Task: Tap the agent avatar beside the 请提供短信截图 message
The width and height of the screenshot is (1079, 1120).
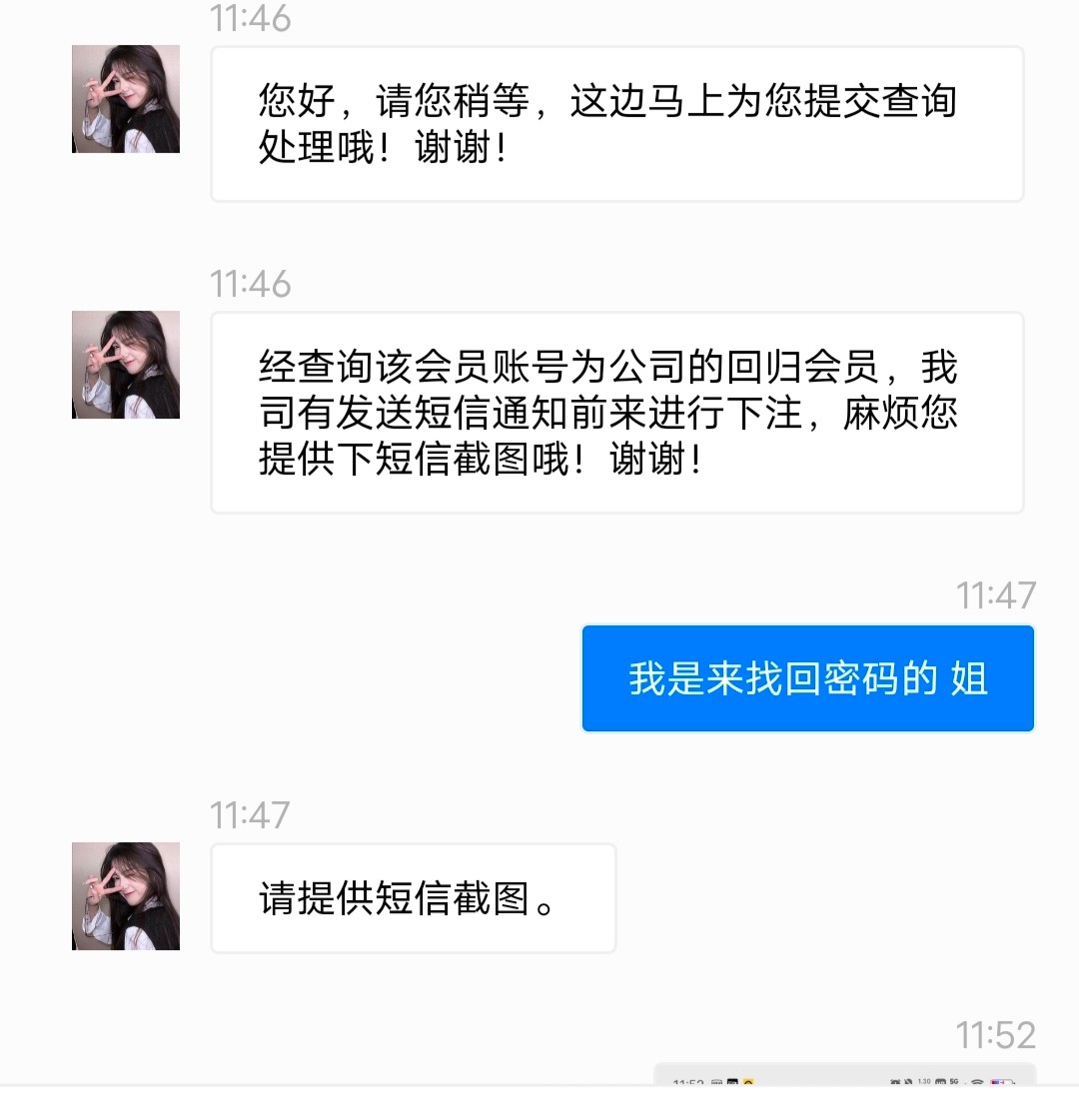Action: [x=126, y=896]
